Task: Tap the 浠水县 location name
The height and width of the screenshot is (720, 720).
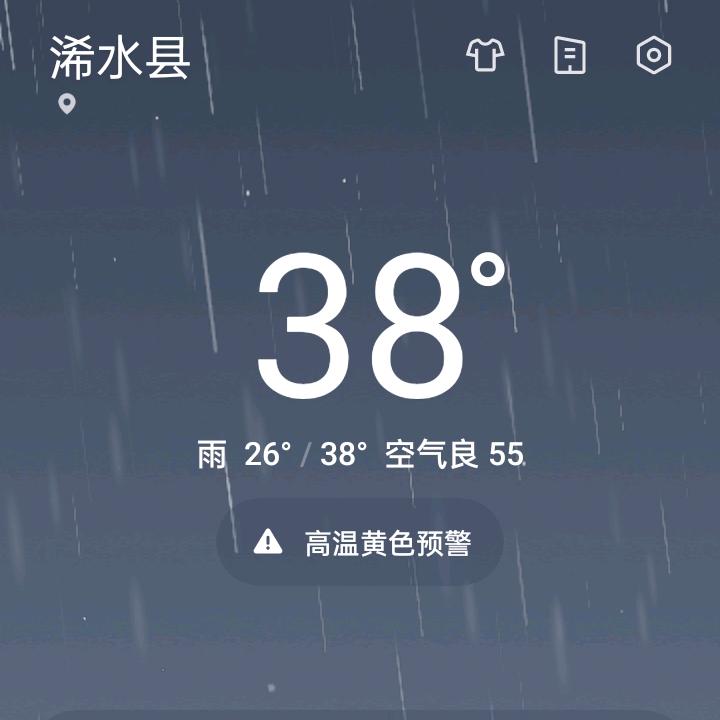Action: (120, 58)
